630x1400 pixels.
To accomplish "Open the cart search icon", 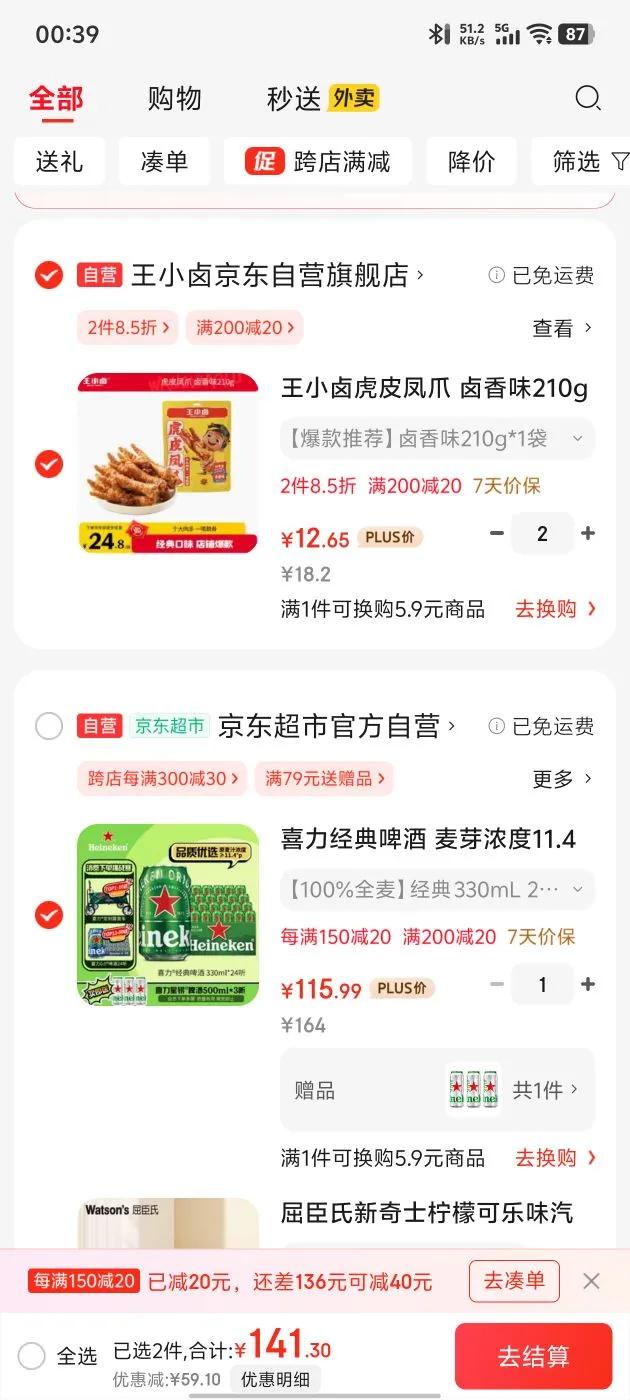I will pyautogui.click(x=588, y=98).
